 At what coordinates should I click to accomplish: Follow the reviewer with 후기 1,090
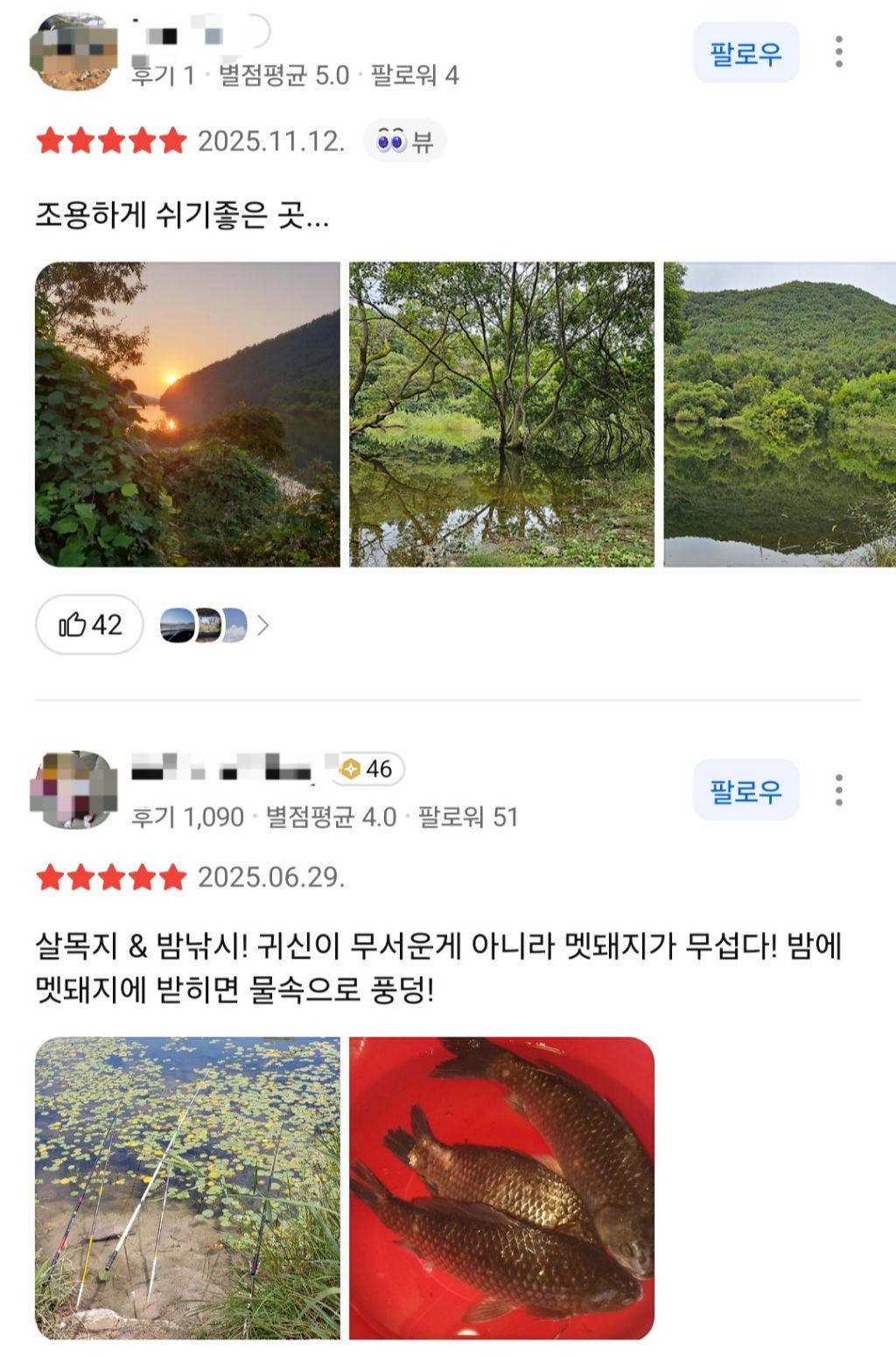(745, 790)
